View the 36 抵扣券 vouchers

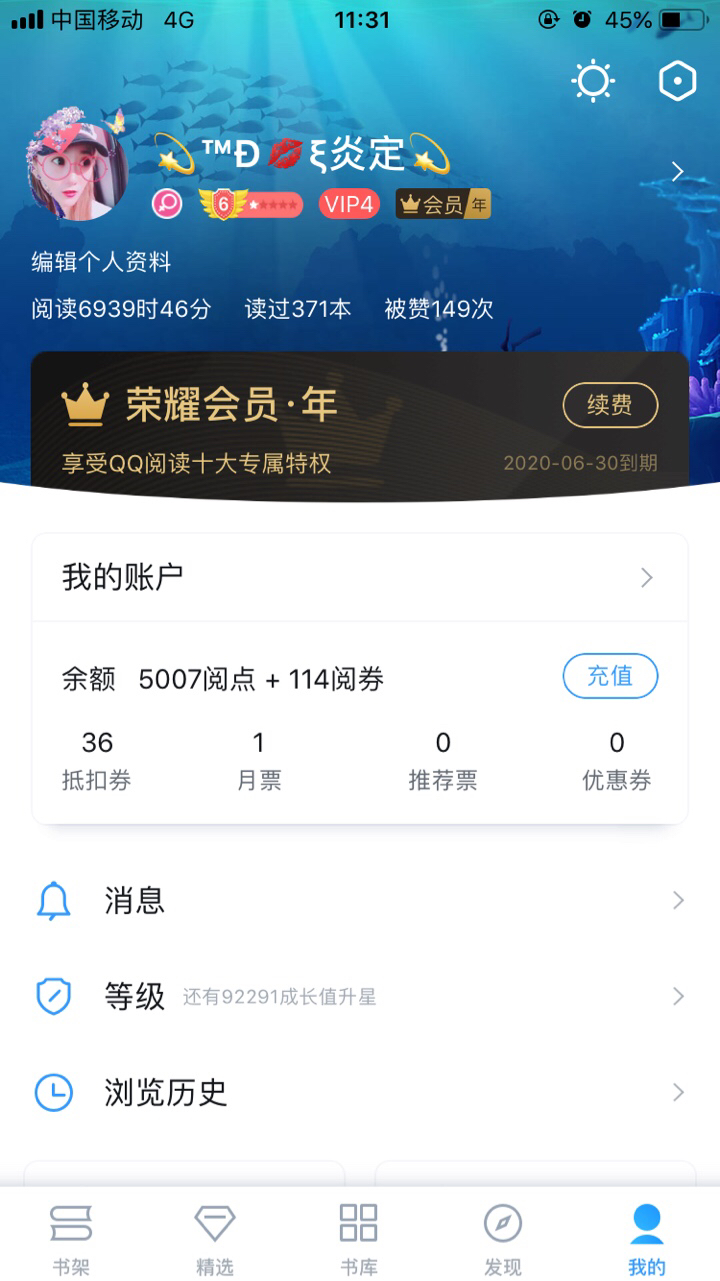[97, 760]
